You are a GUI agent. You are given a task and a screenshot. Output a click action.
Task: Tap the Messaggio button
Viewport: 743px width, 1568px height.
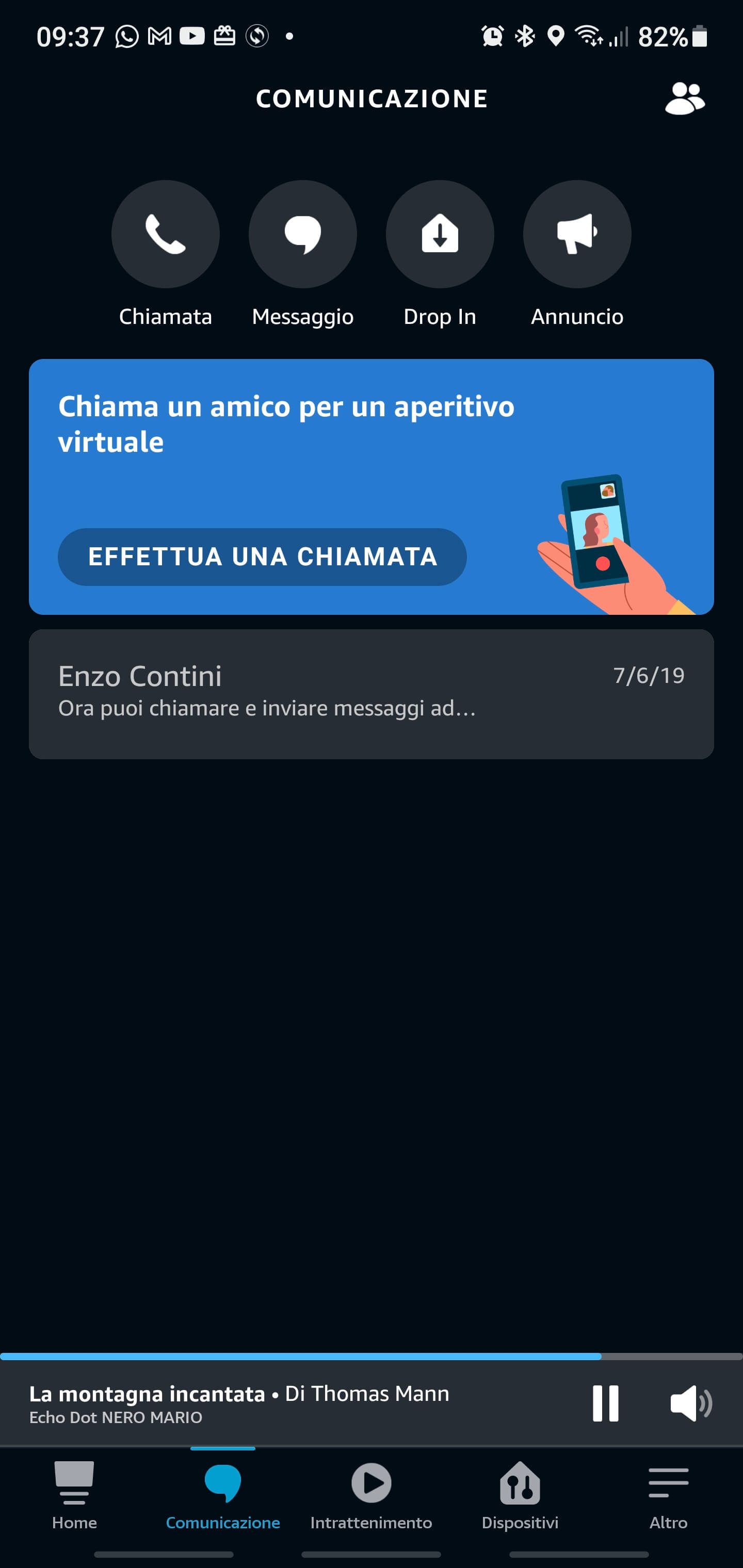[x=303, y=234]
